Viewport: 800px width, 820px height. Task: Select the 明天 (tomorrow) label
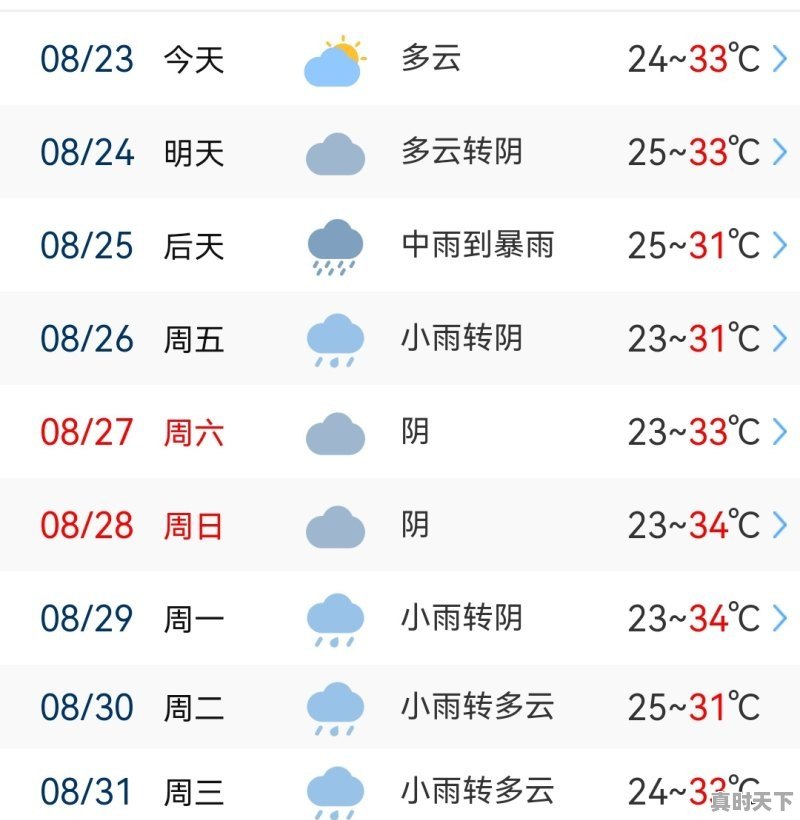coord(195,153)
